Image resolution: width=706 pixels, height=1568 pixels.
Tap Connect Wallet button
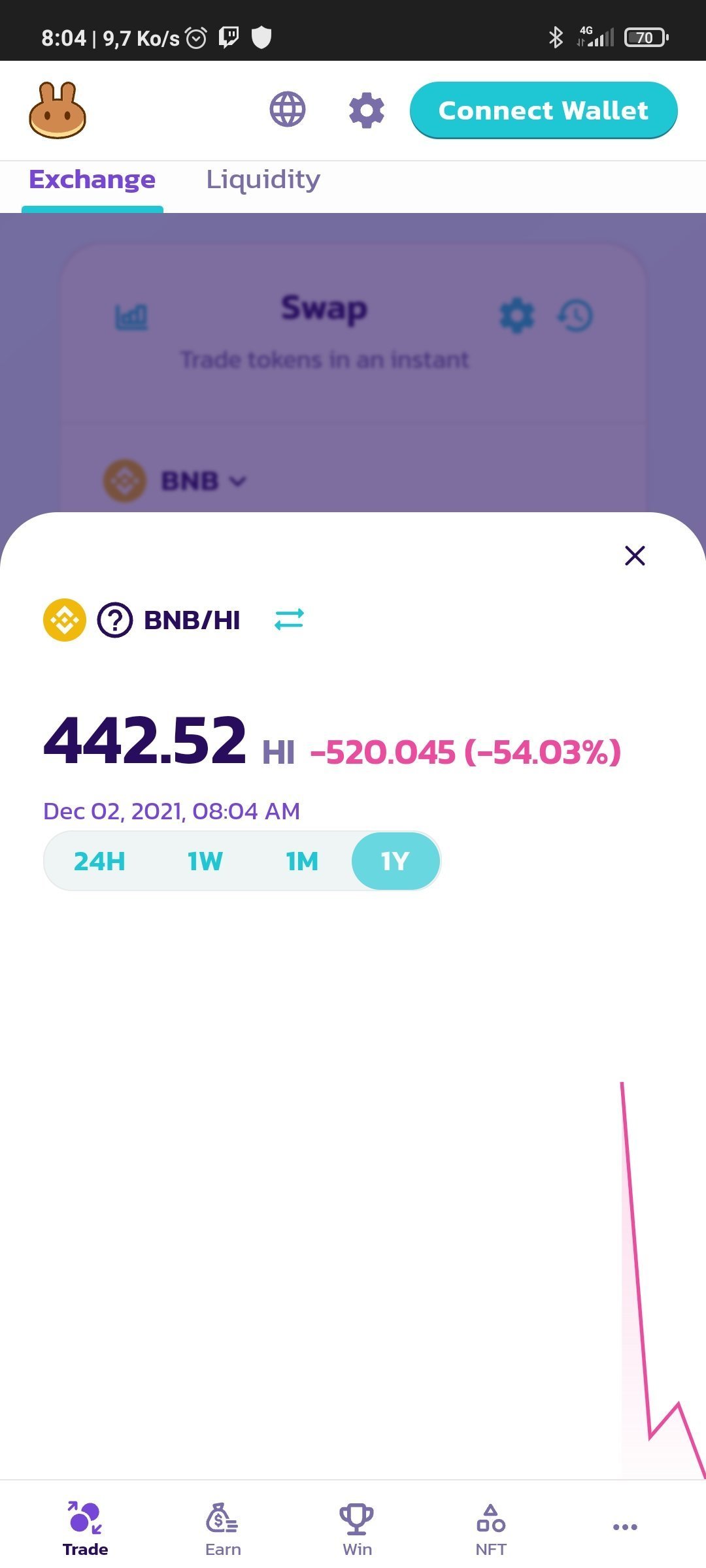(x=543, y=110)
